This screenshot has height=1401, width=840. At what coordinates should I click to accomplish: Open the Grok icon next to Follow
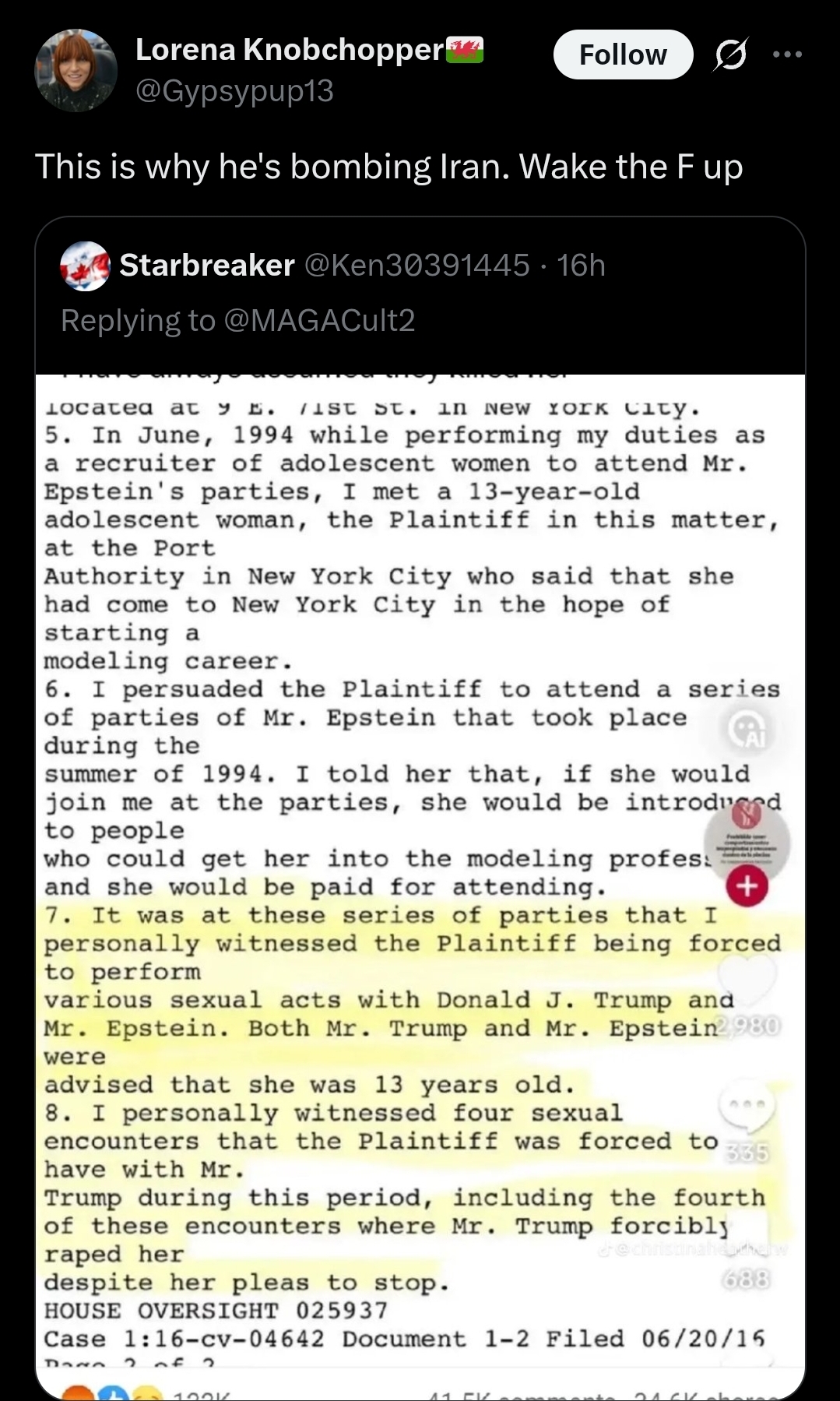click(730, 55)
